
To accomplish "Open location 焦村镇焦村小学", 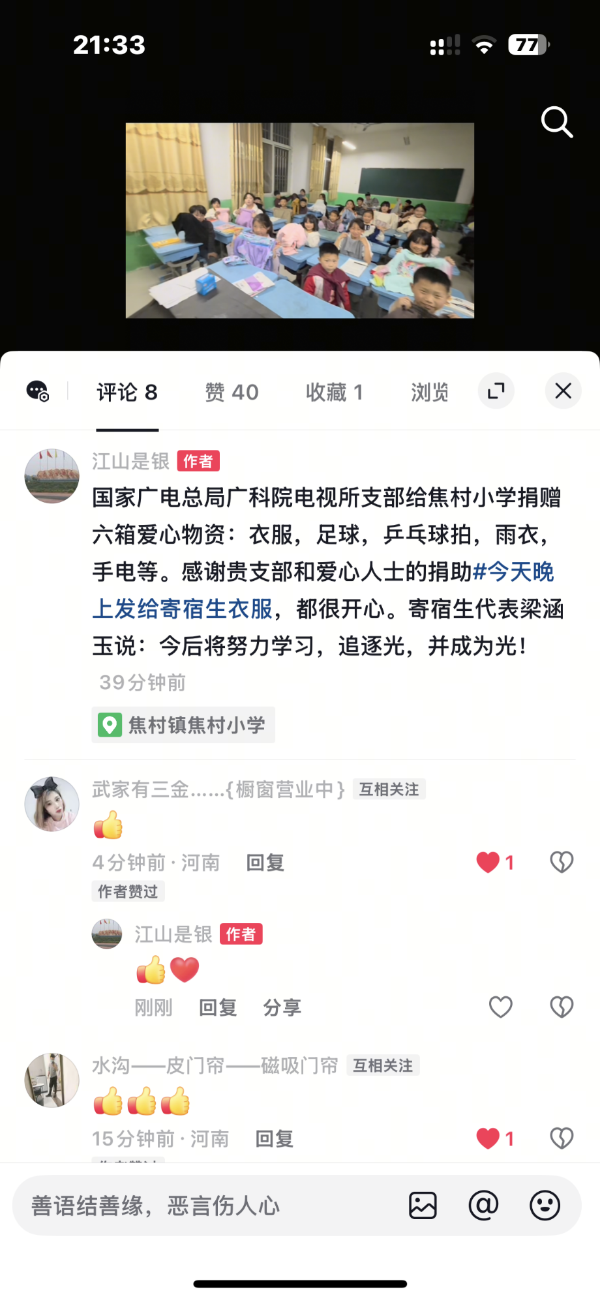I will (x=184, y=725).
